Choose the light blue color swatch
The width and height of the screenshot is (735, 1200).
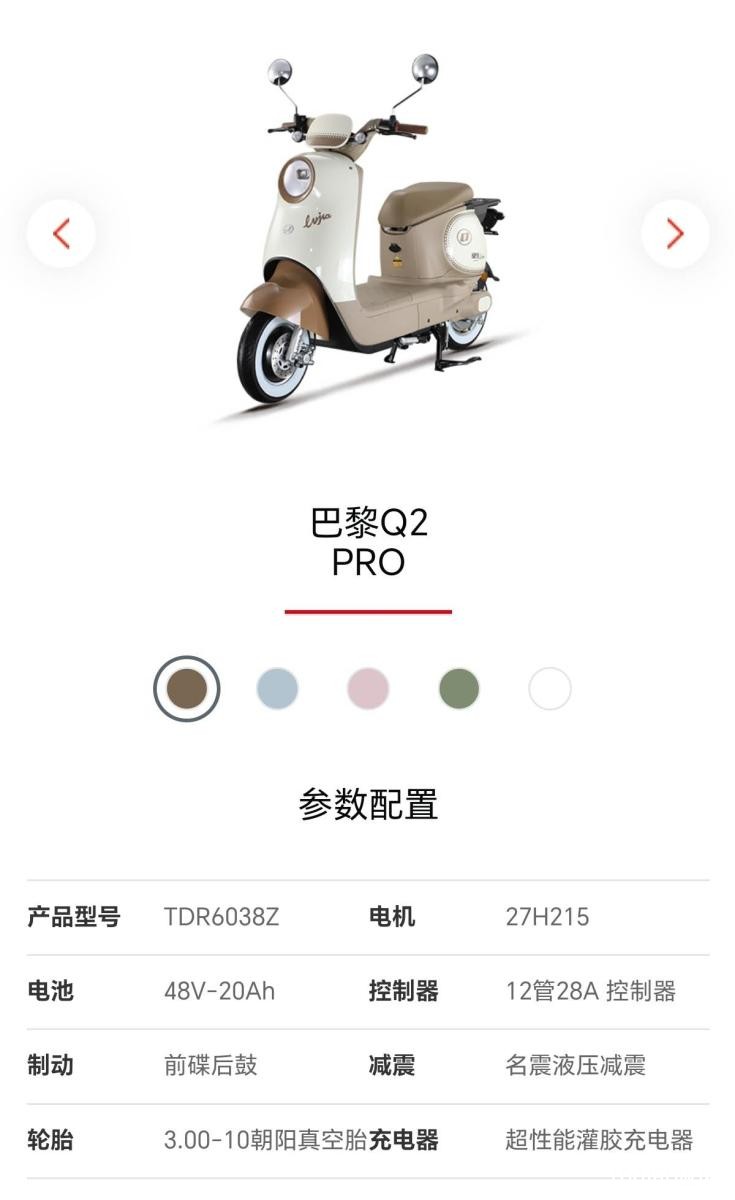click(277, 689)
